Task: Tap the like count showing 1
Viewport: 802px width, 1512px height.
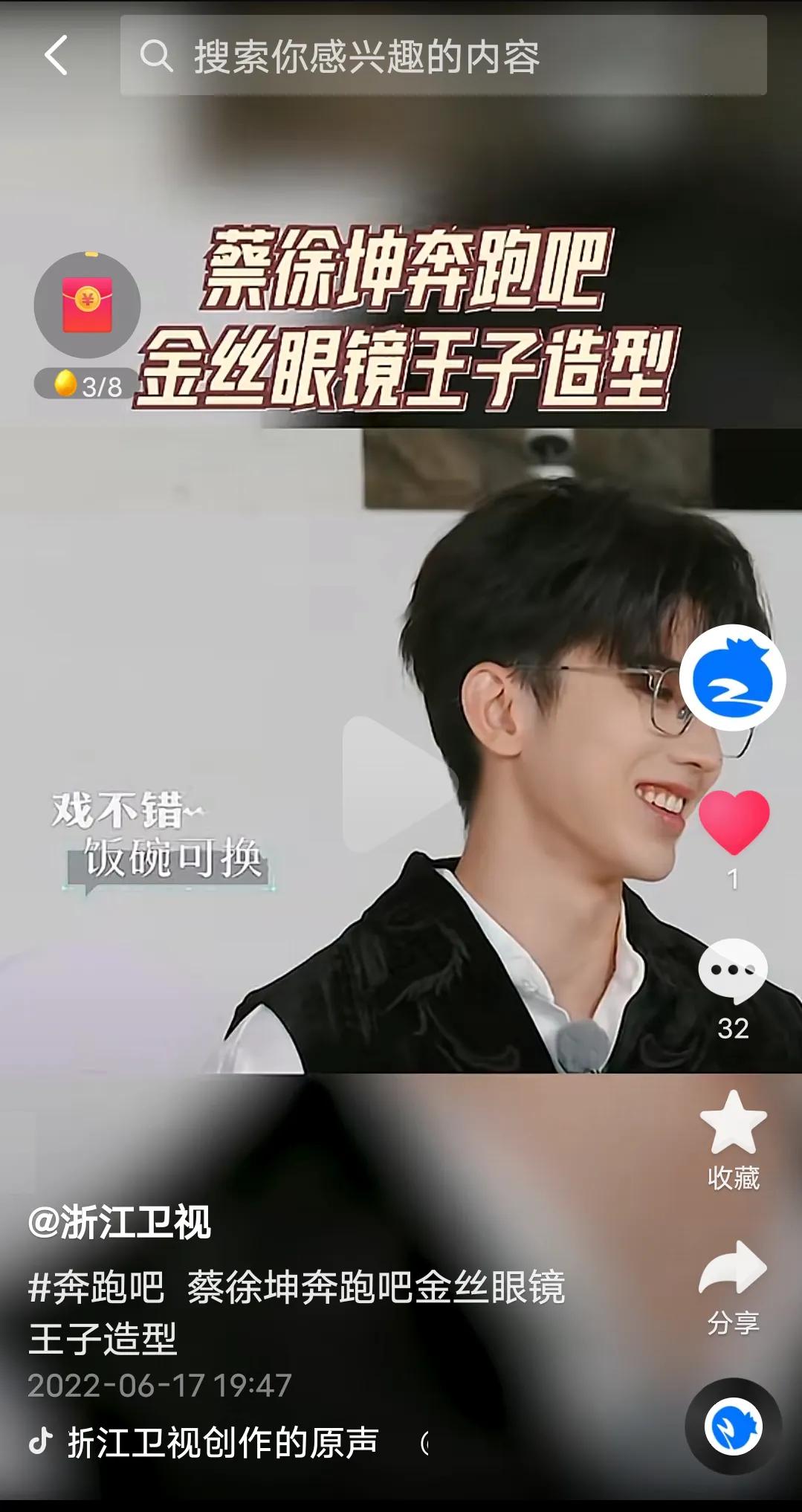Action: (732, 877)
